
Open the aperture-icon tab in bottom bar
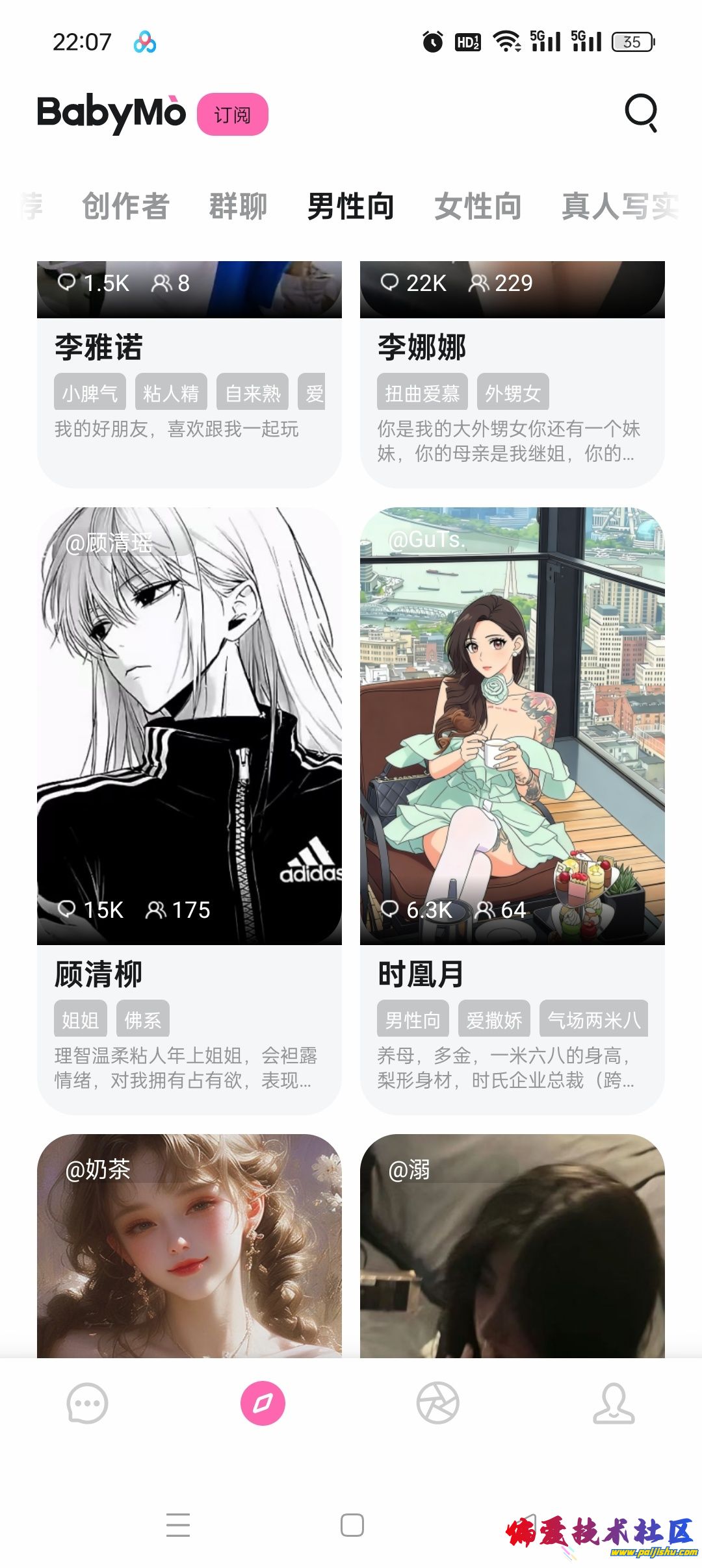click(437, 1403)
